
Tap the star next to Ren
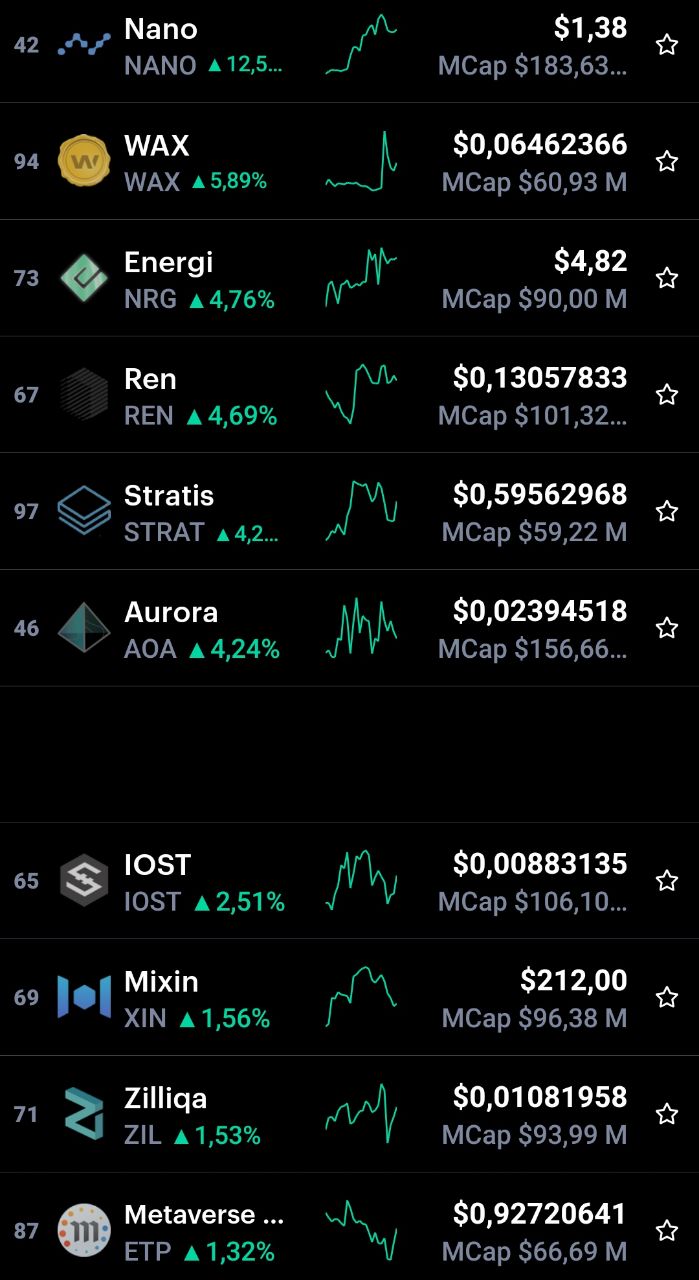click(667, 394)
